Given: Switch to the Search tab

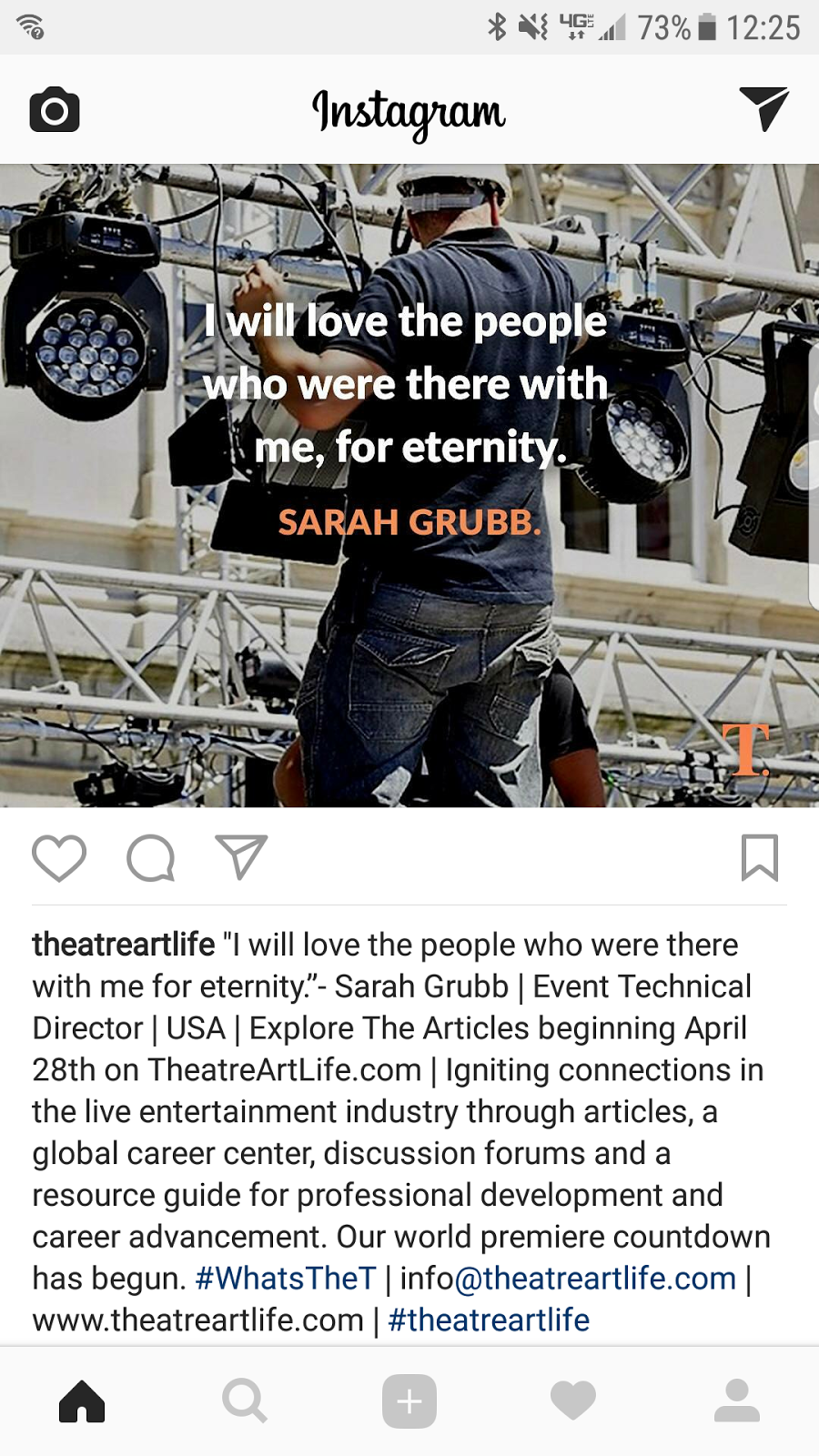Looking at the screenshot, I should [x=245, y=1401].
